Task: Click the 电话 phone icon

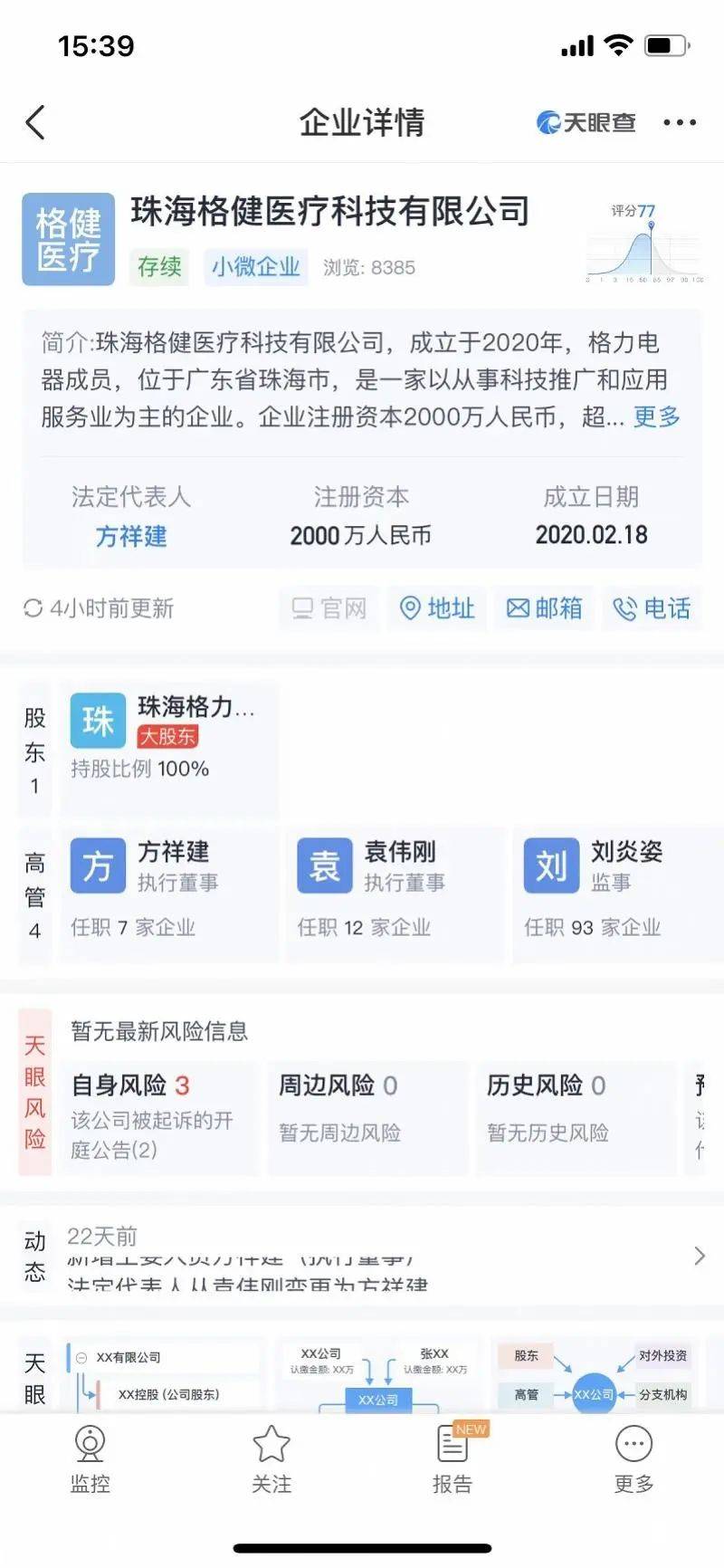Action: click(651, 608)
